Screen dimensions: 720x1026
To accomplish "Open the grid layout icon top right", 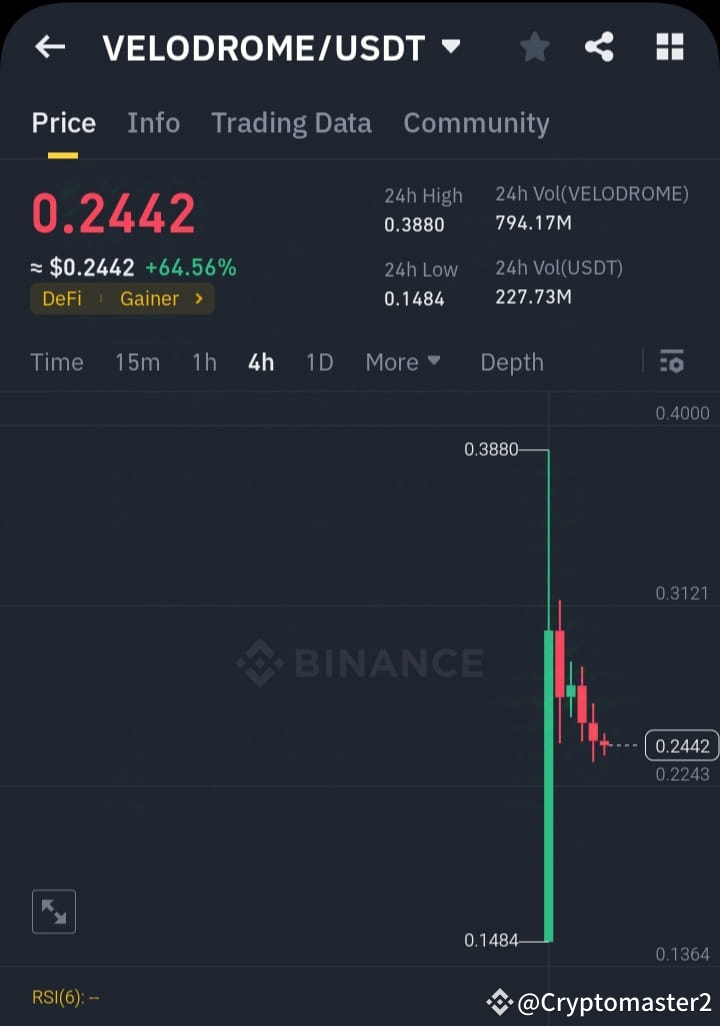I will coord(668,46).
